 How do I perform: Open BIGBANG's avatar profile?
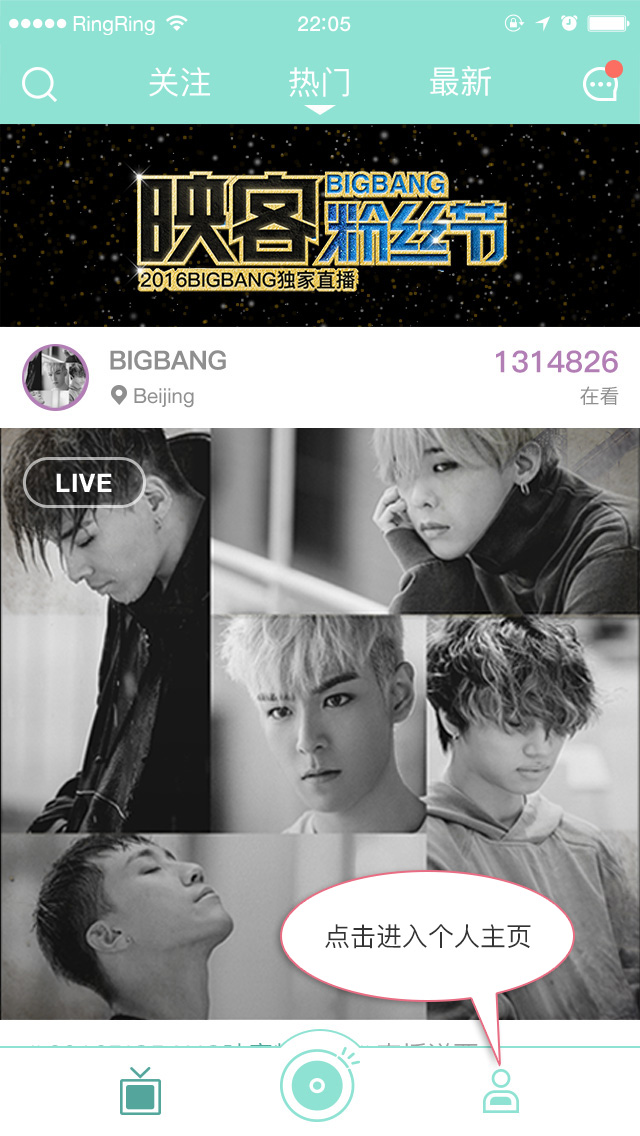[x=55, y=377]
